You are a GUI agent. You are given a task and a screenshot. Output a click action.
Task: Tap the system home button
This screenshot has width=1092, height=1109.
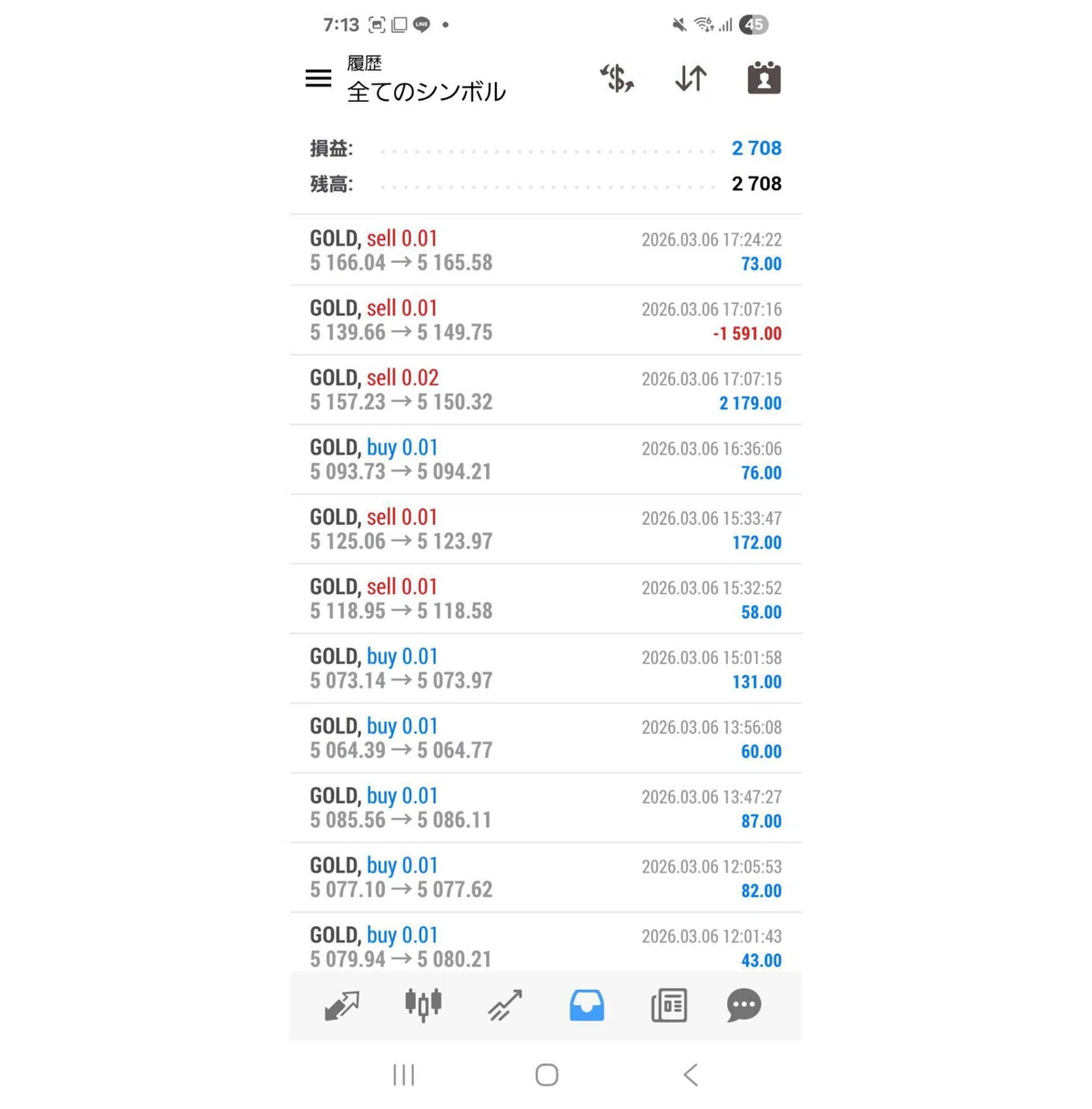point(547,1074)
